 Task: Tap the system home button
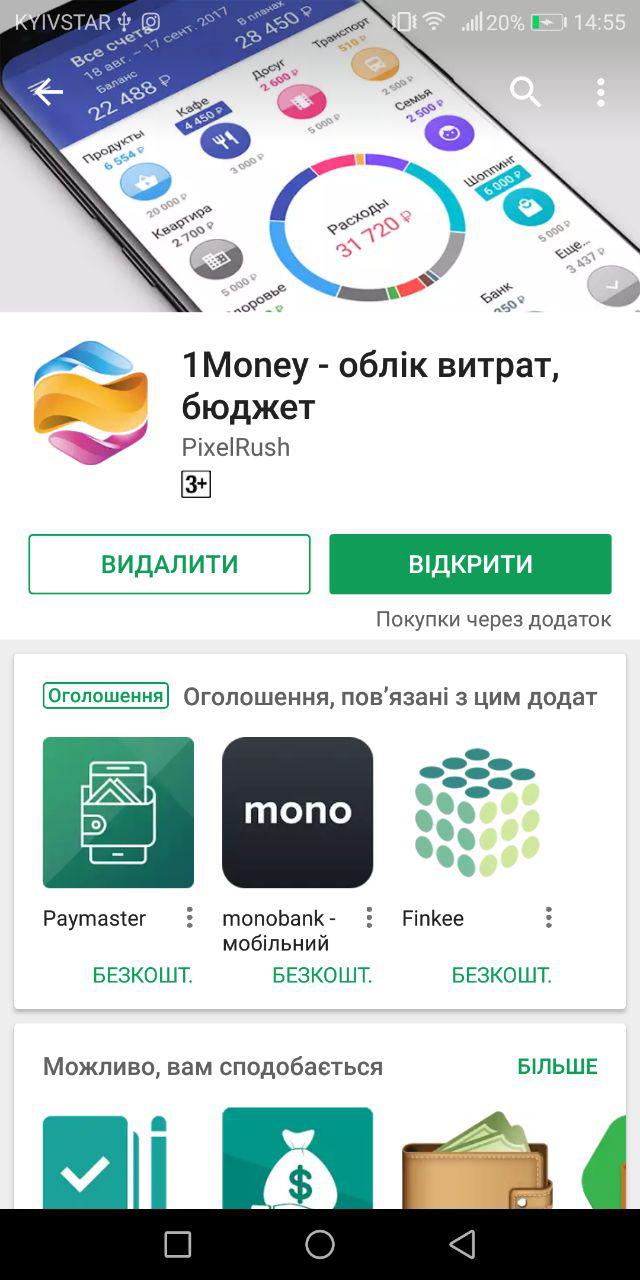[x=320, y=1244]
